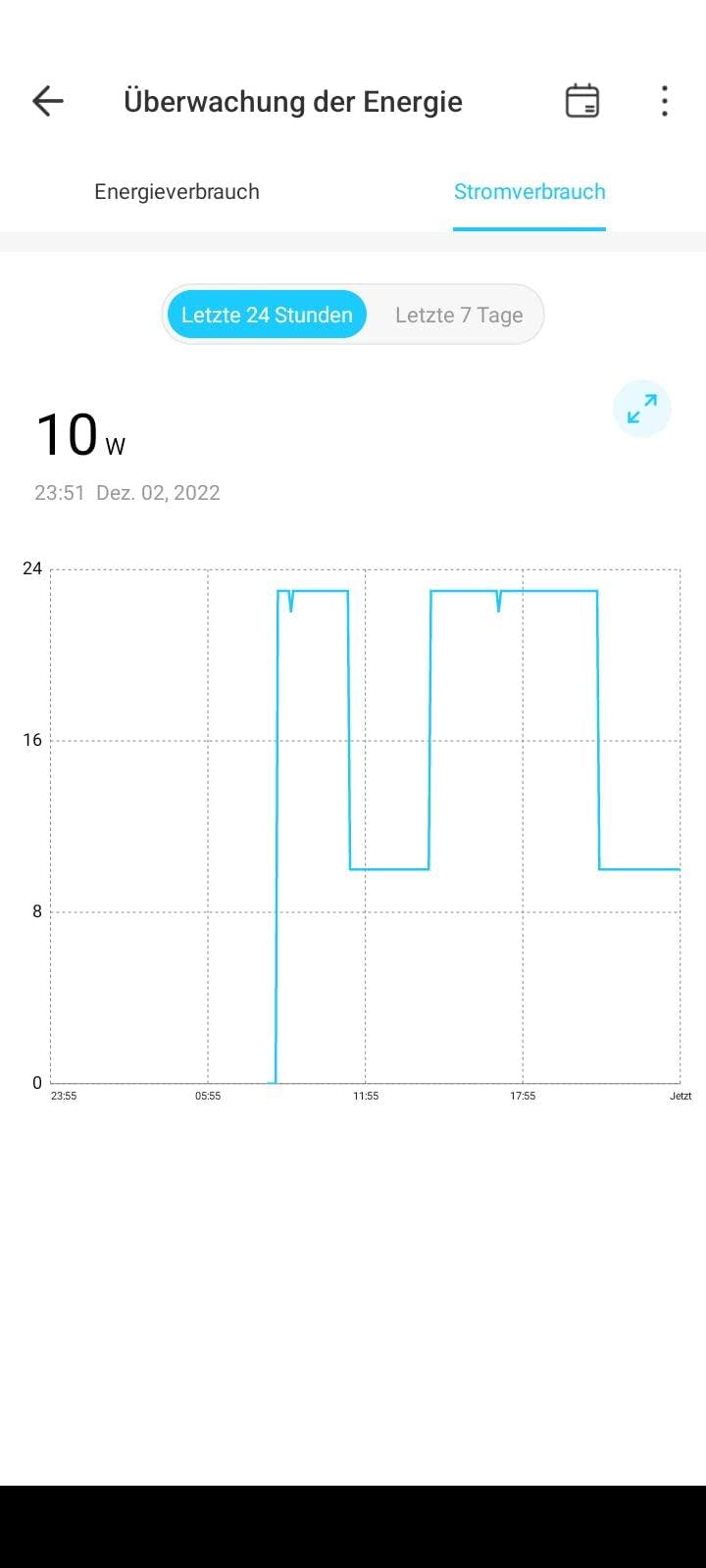Screen dimensions: 706x1568
Task: Expand the chart to fullscreen
Action: coord(642,409)
